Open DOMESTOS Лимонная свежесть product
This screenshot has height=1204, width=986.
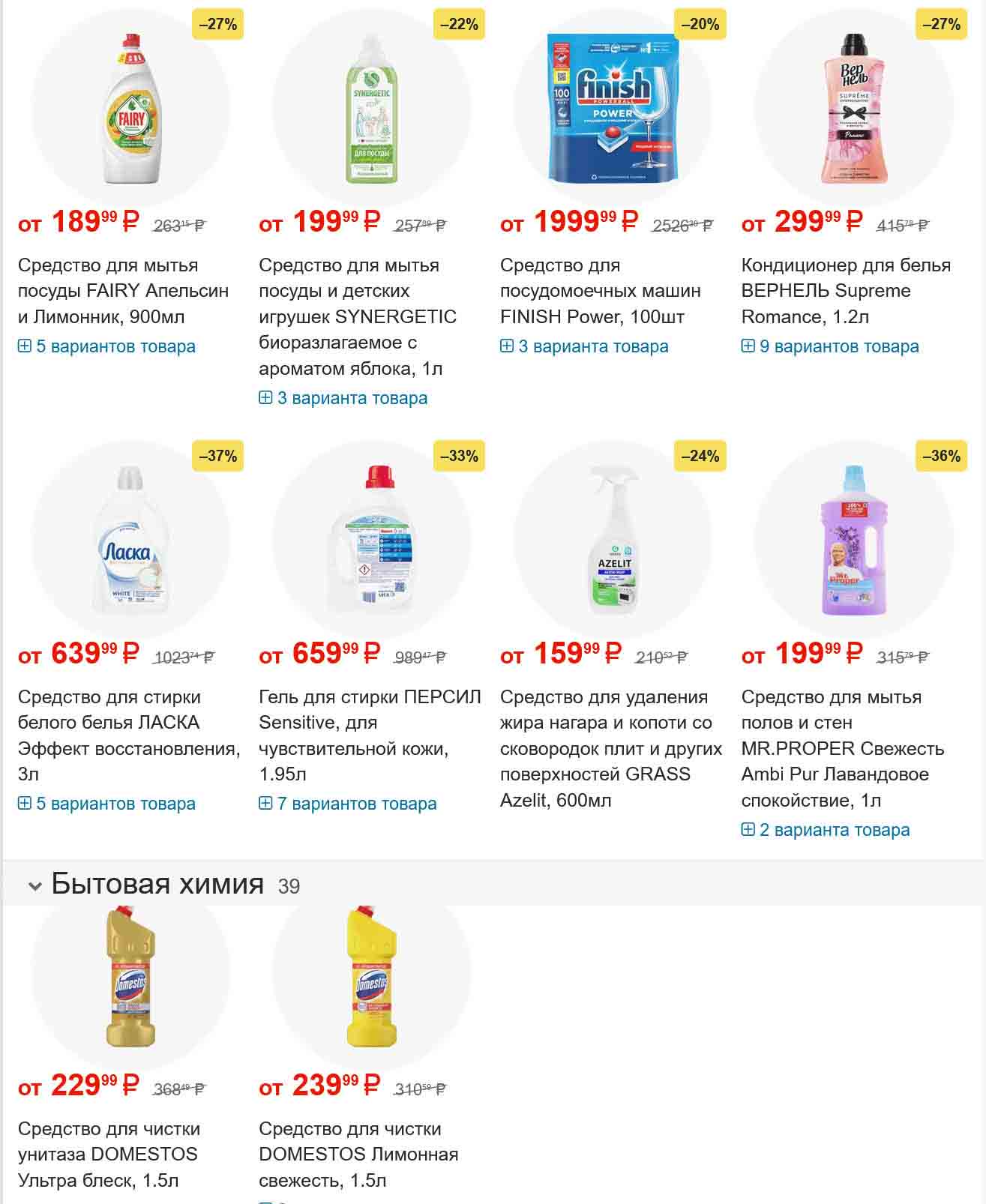coord(358,1155)
